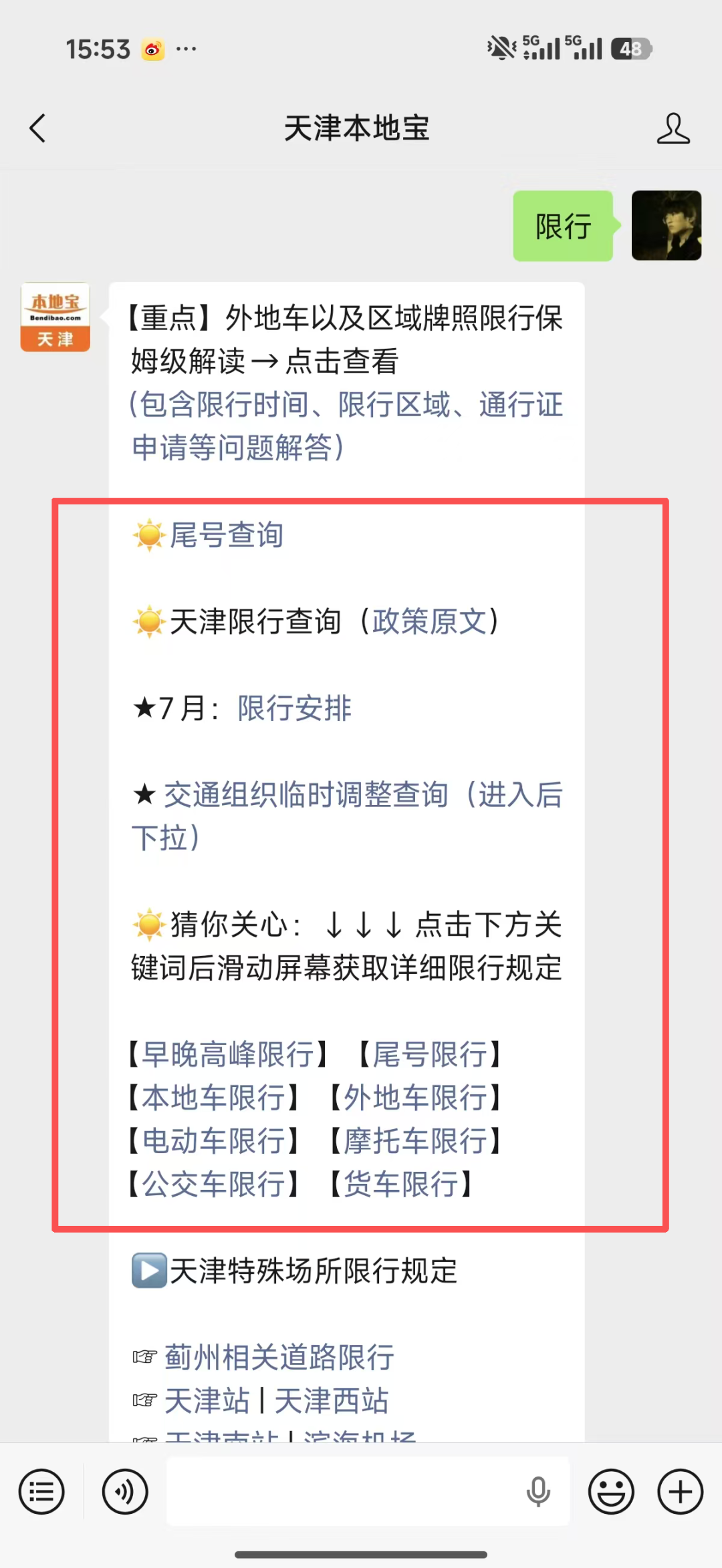Open the plus attachment menu
722x1568 pixels.
(x=681, y=1492)
